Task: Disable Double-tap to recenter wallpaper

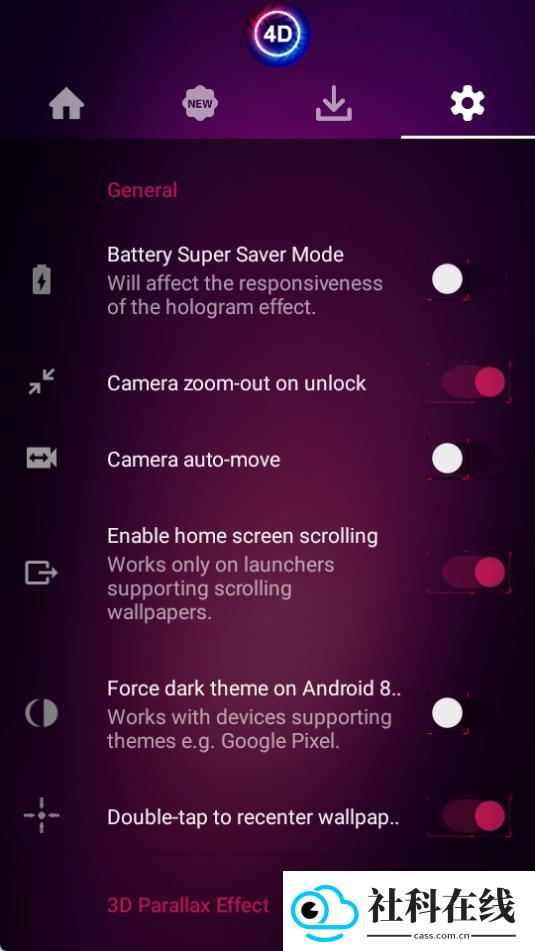Action: tap(468, 816)
